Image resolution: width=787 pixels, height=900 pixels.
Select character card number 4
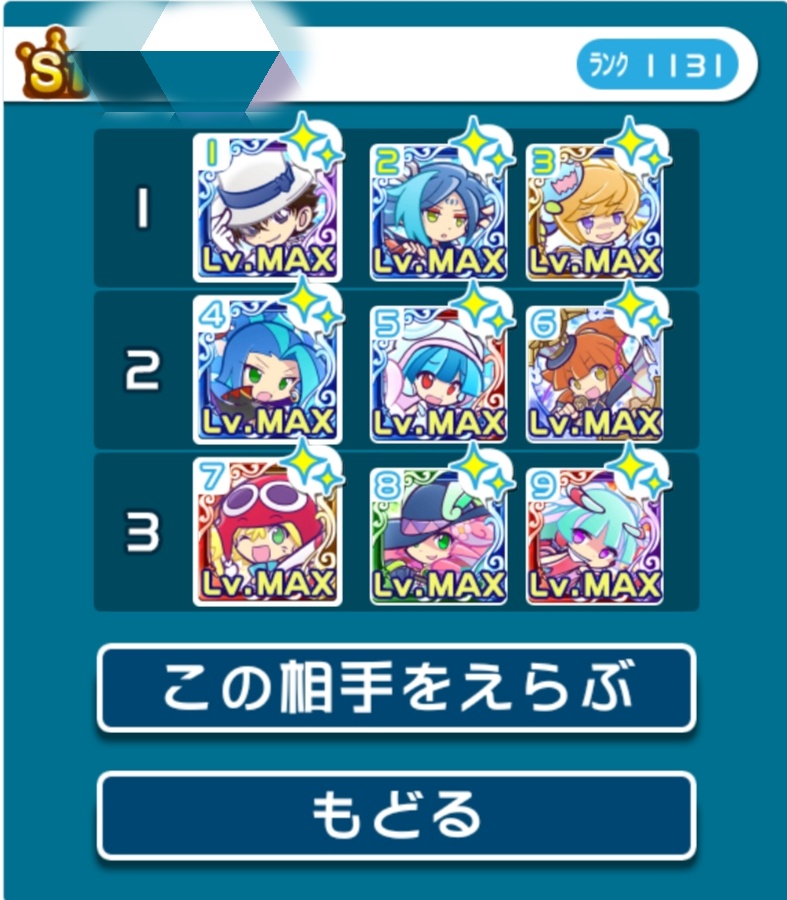pyautogui.click(x=267, y=370)
